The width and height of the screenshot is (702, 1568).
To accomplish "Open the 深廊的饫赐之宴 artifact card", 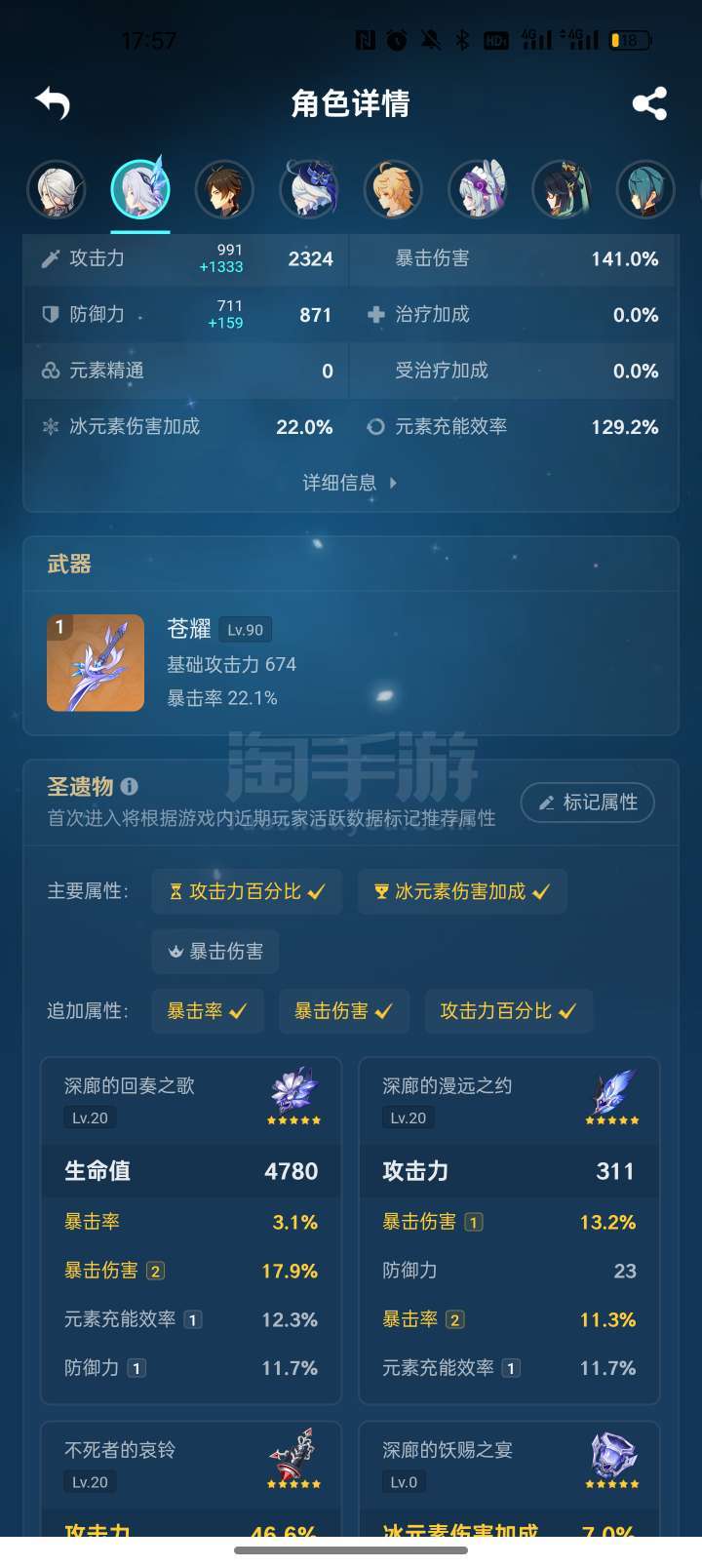I will point(510,1478).
